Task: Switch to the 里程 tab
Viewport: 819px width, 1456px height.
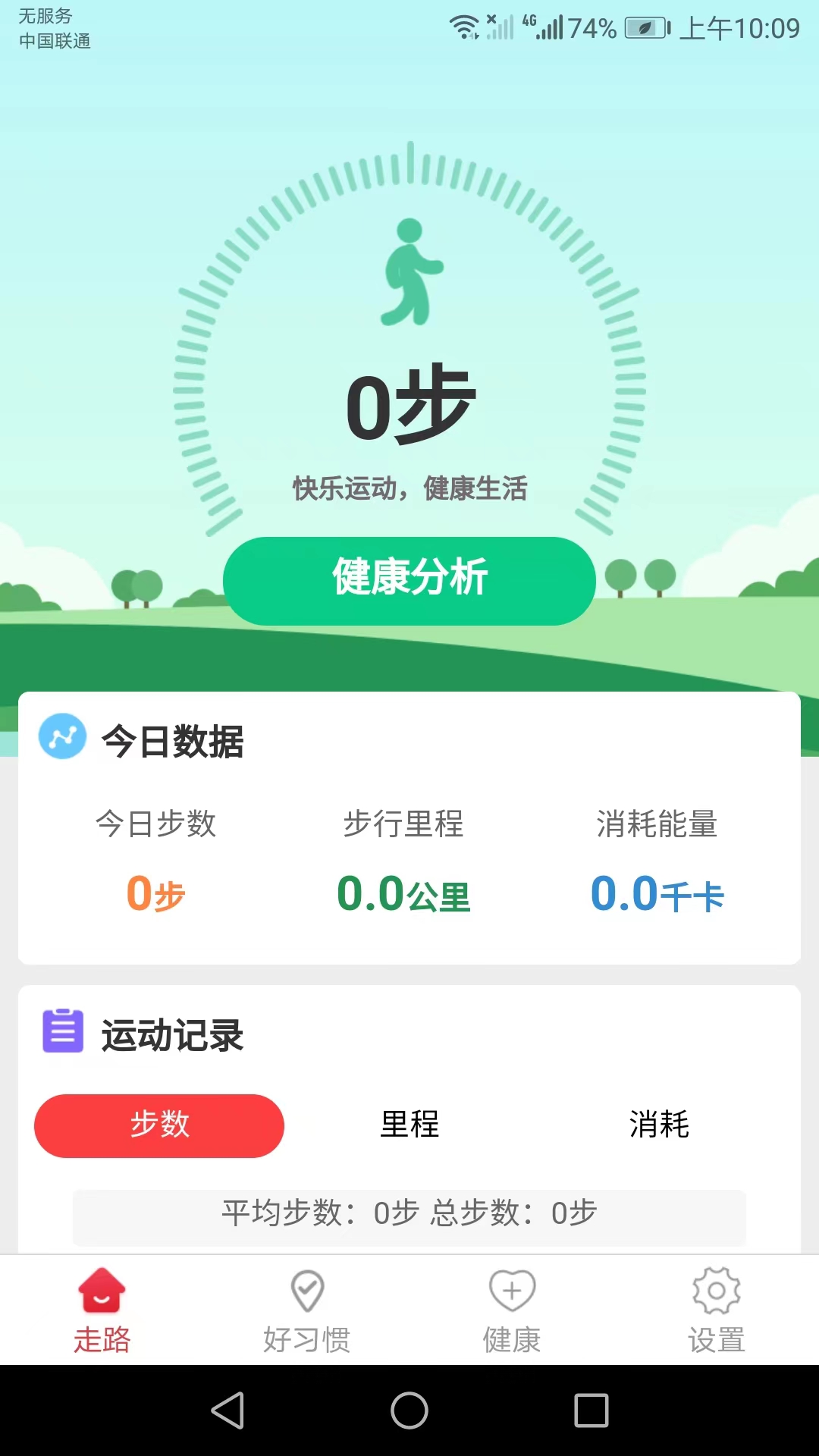Action: tap(409, 1126)
